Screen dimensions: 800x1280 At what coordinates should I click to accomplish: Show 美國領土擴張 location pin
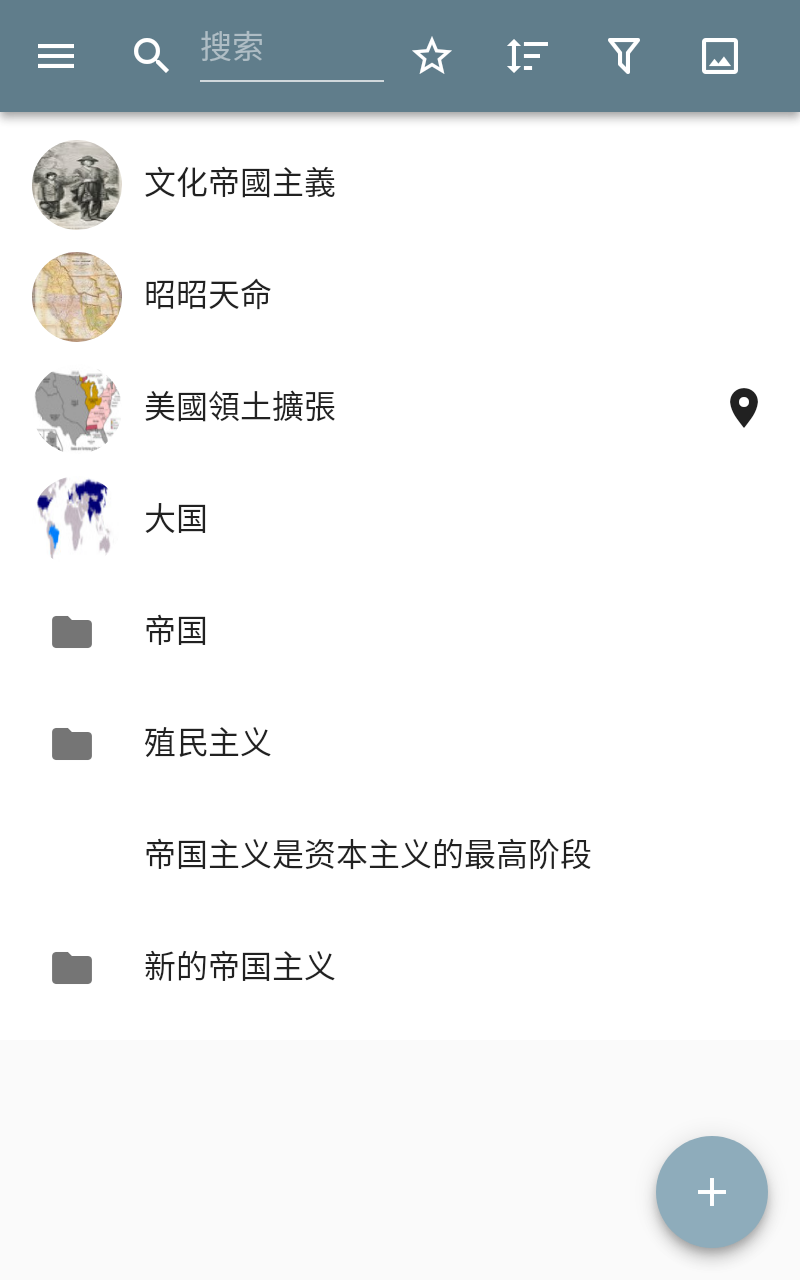pos(744,408)
